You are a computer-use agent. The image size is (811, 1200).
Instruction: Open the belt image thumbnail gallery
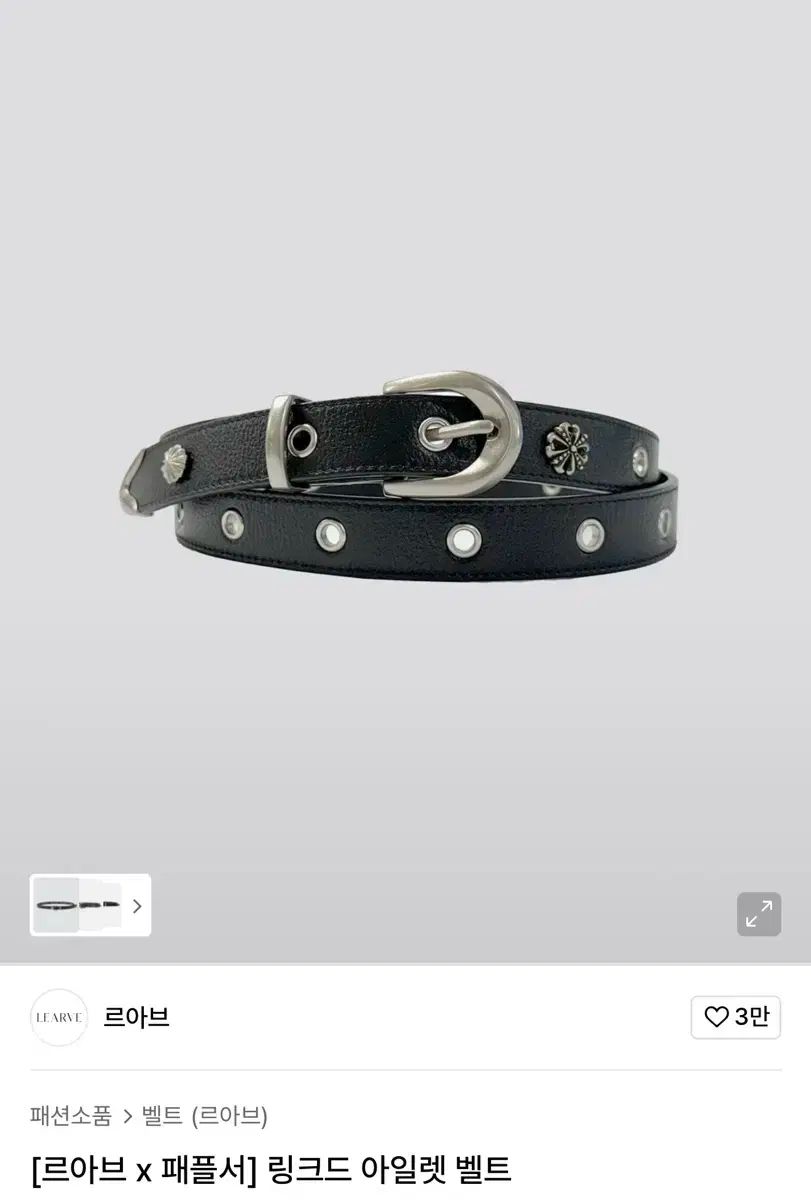point(90,905)
